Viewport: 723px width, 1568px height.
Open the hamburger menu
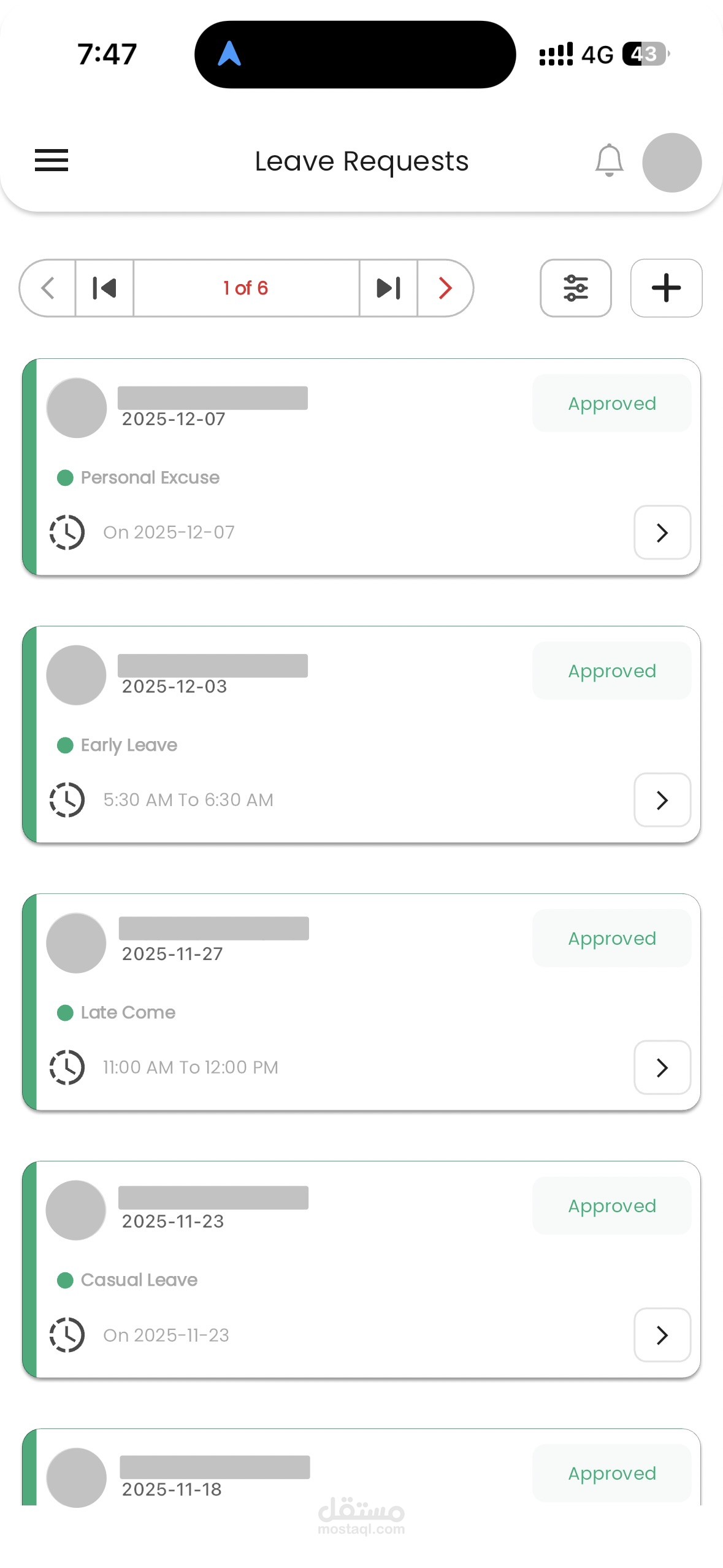pyautogui.click(x=52, y=161)
